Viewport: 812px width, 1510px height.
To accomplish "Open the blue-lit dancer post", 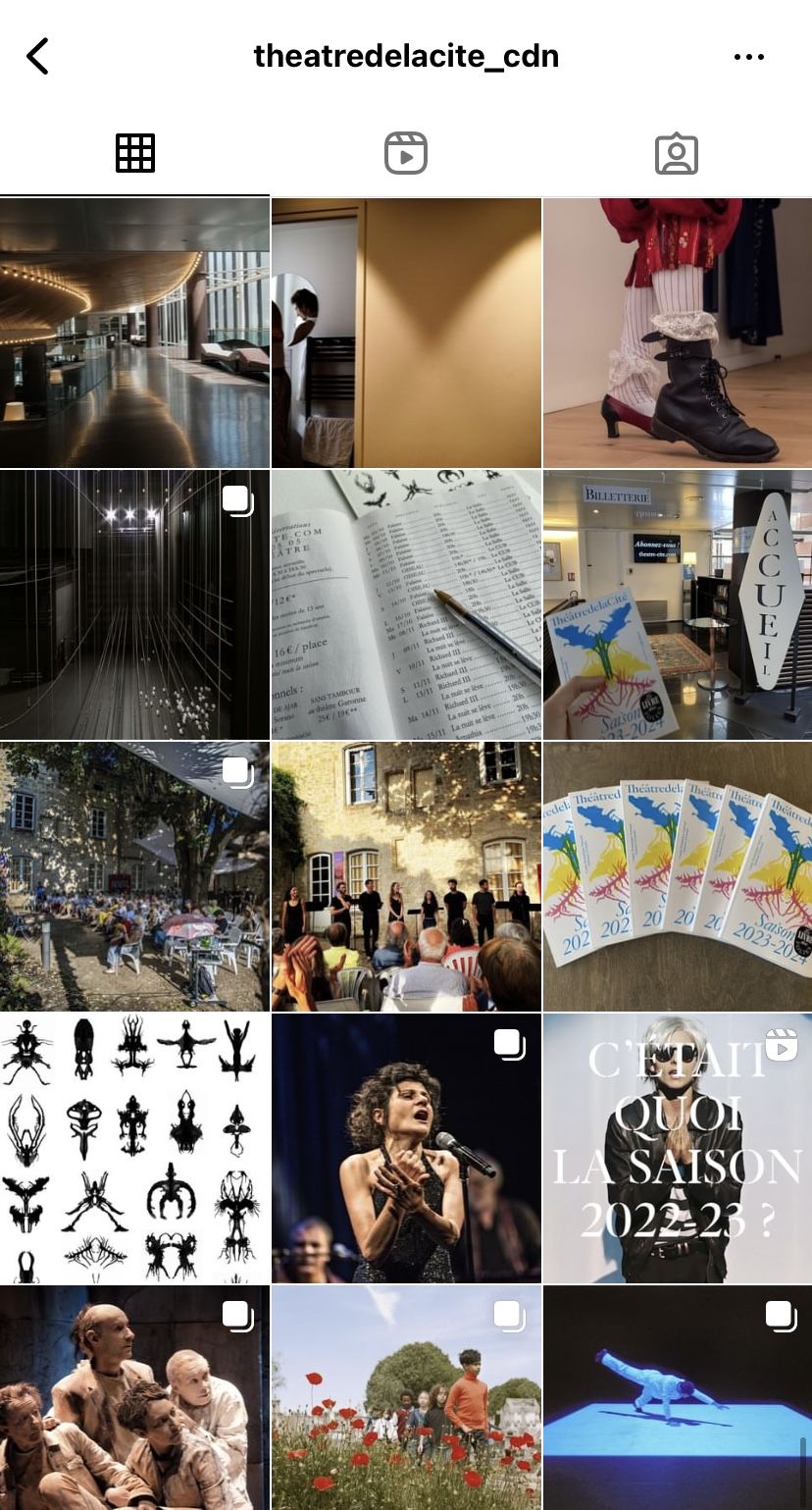I will coord(678,1398).
